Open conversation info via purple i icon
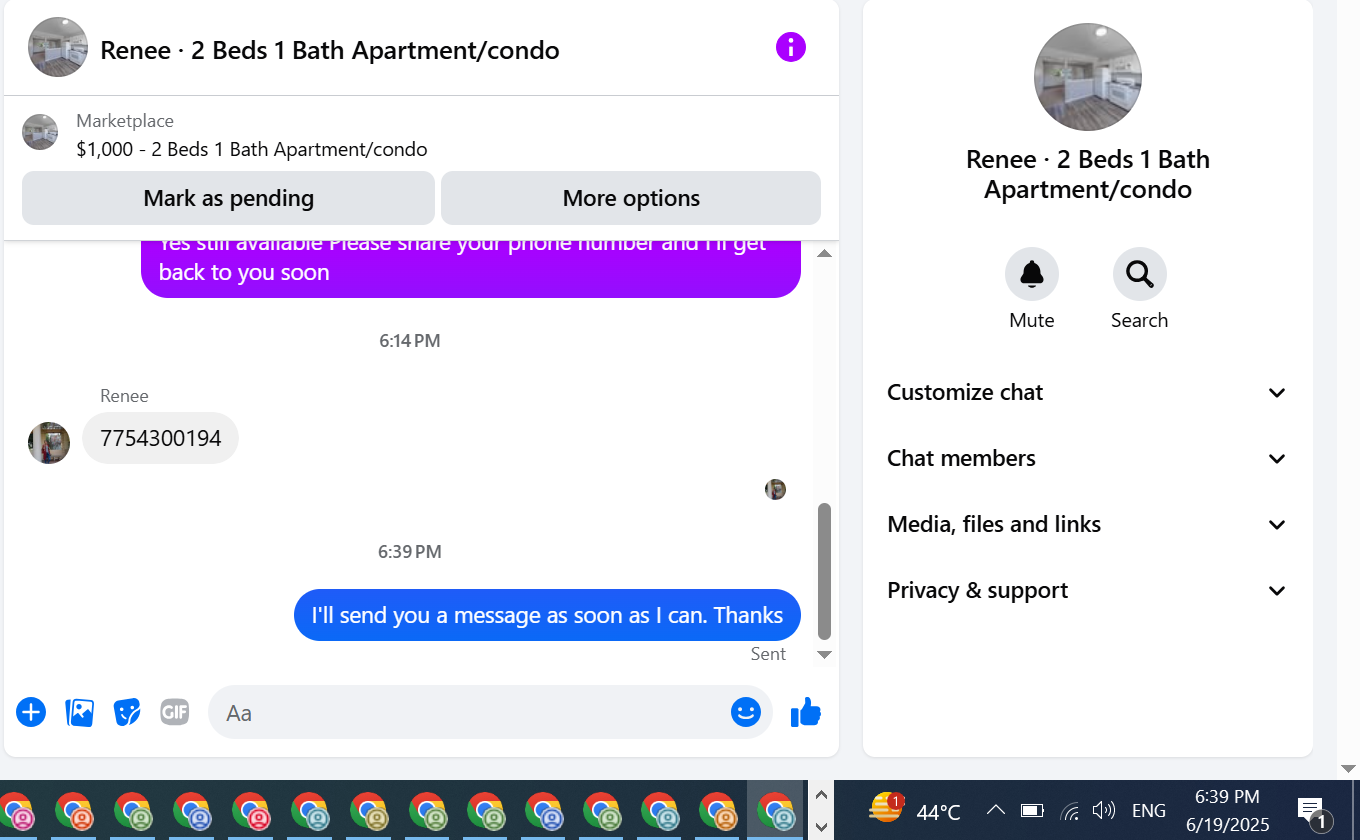 click(x=790, y=47)
